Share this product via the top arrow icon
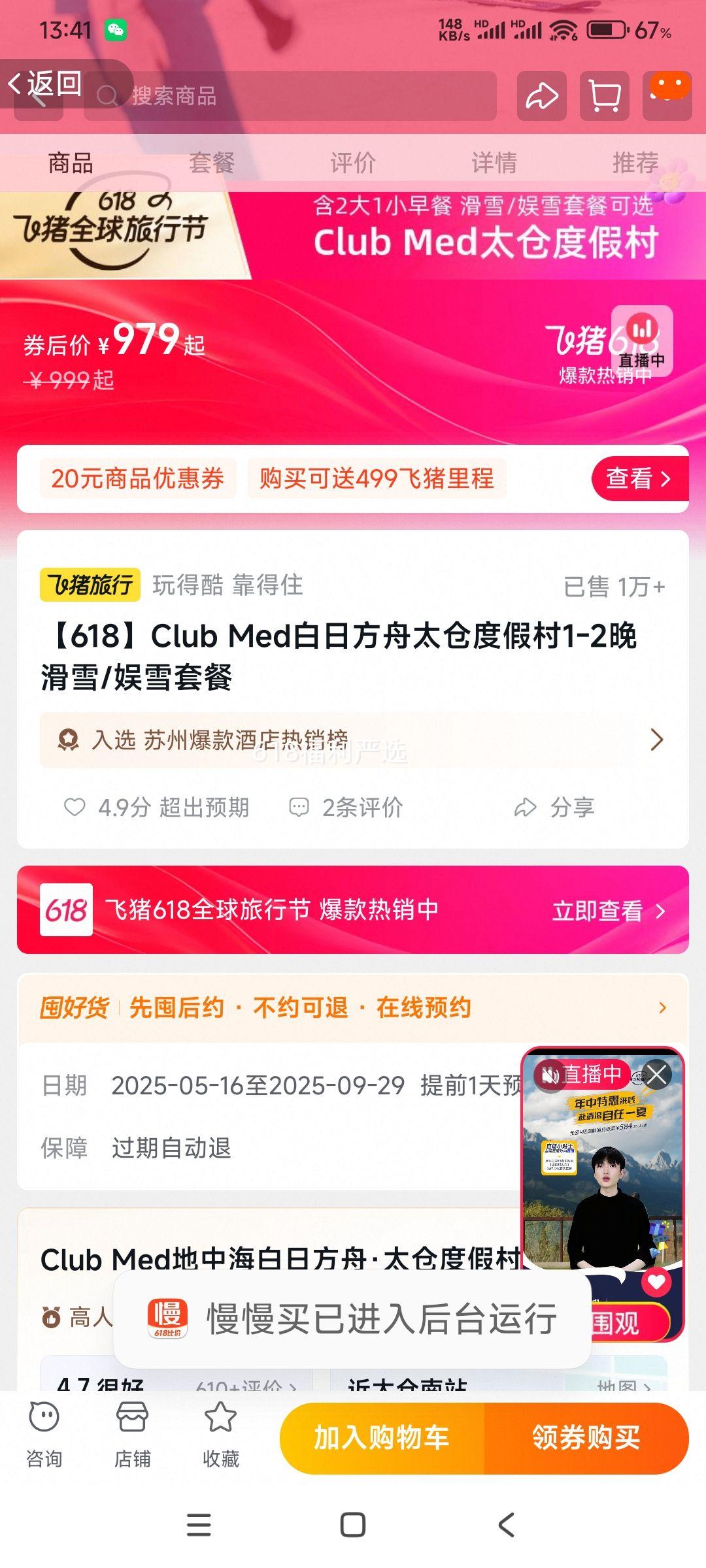The image size is (706, 1568). (x=541, y=97)
